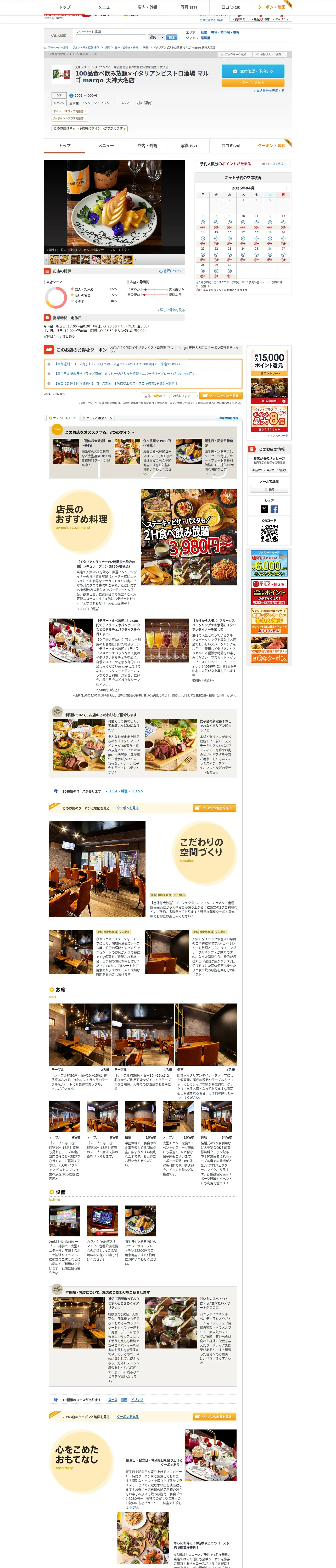Open the 15,000ポイント還元 campaign banner

coord(269,364)
